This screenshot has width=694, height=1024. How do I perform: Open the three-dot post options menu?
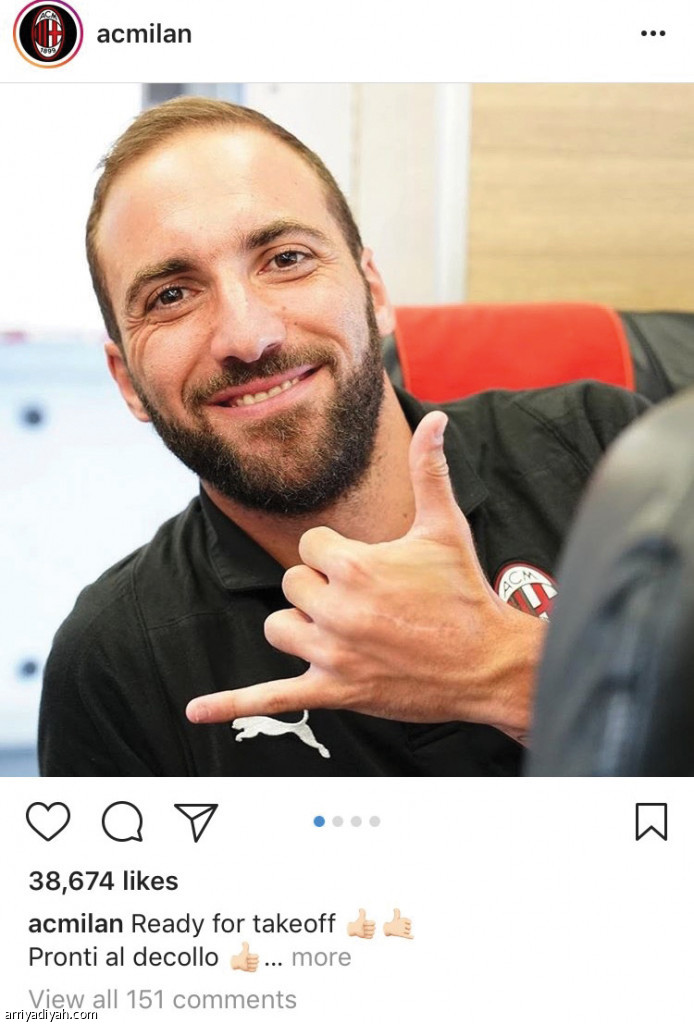(652, 34)
